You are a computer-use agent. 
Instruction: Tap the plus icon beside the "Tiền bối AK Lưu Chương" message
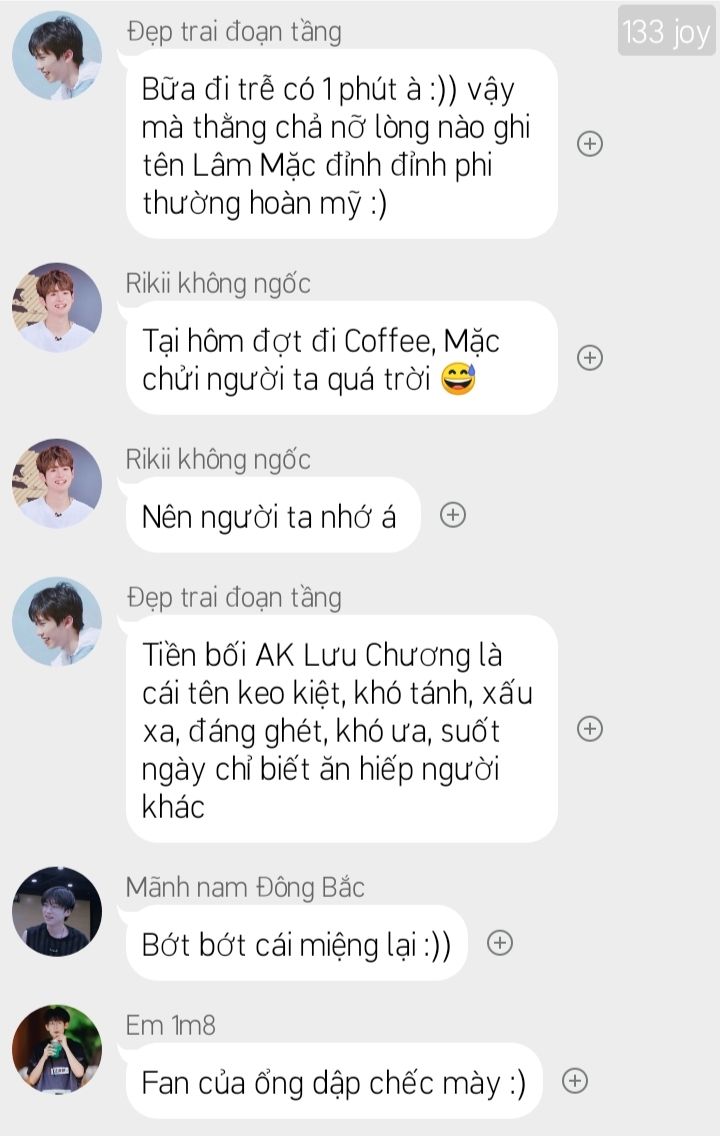[590, 729]
